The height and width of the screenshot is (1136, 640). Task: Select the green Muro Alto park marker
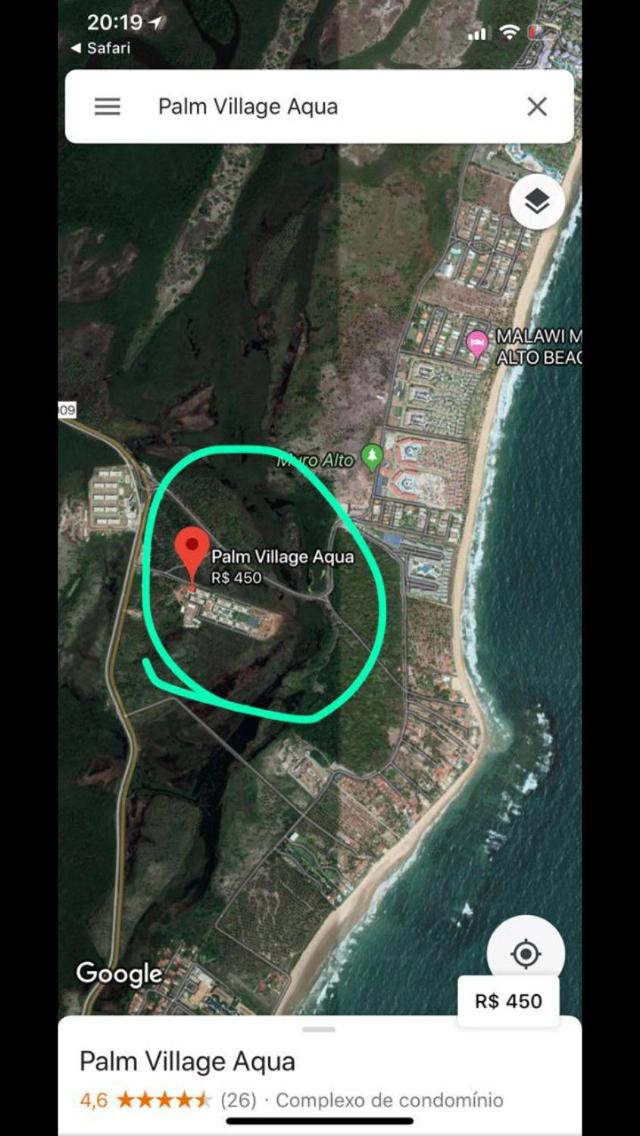pyautogui.click(x=372, y=457)
